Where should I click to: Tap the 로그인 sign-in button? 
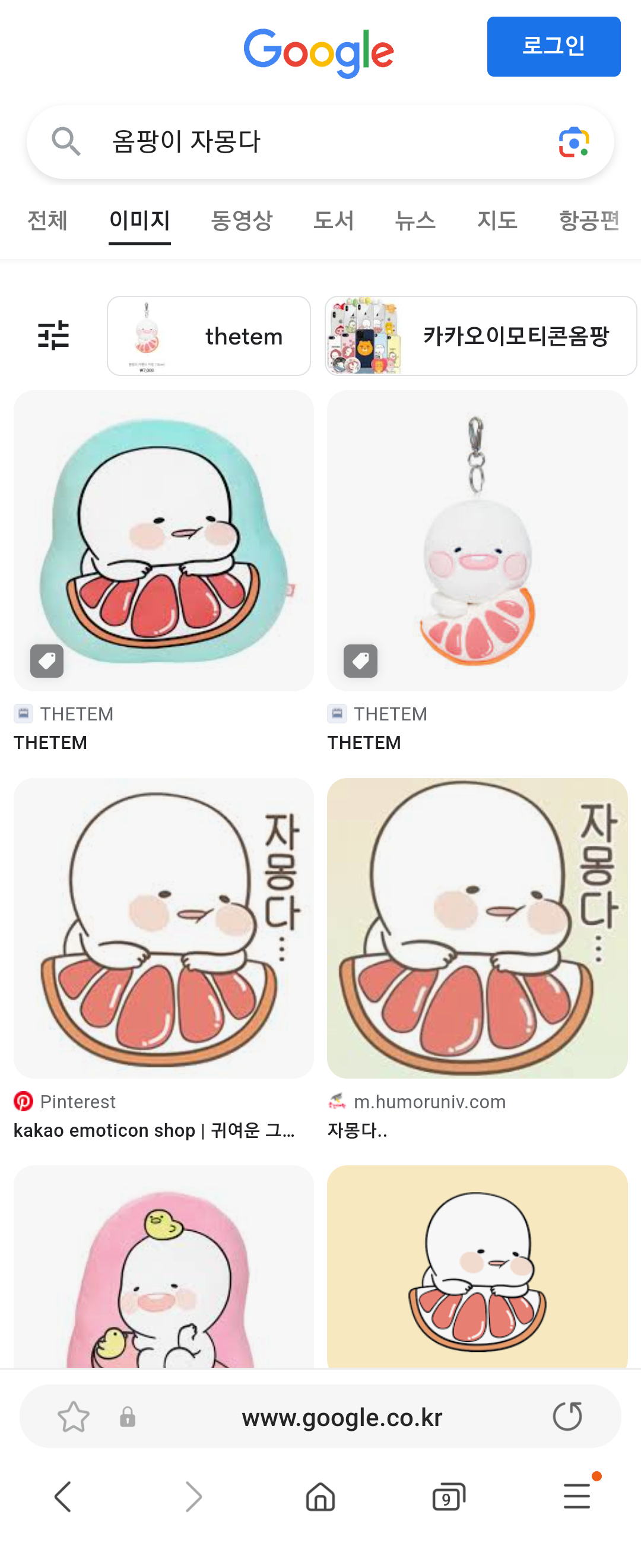click(553, 46)
